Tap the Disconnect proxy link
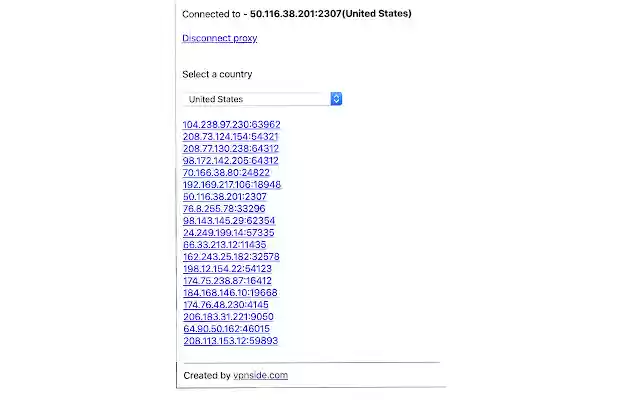The width and height of the screenshot is (640, 400). coord(219,38)
